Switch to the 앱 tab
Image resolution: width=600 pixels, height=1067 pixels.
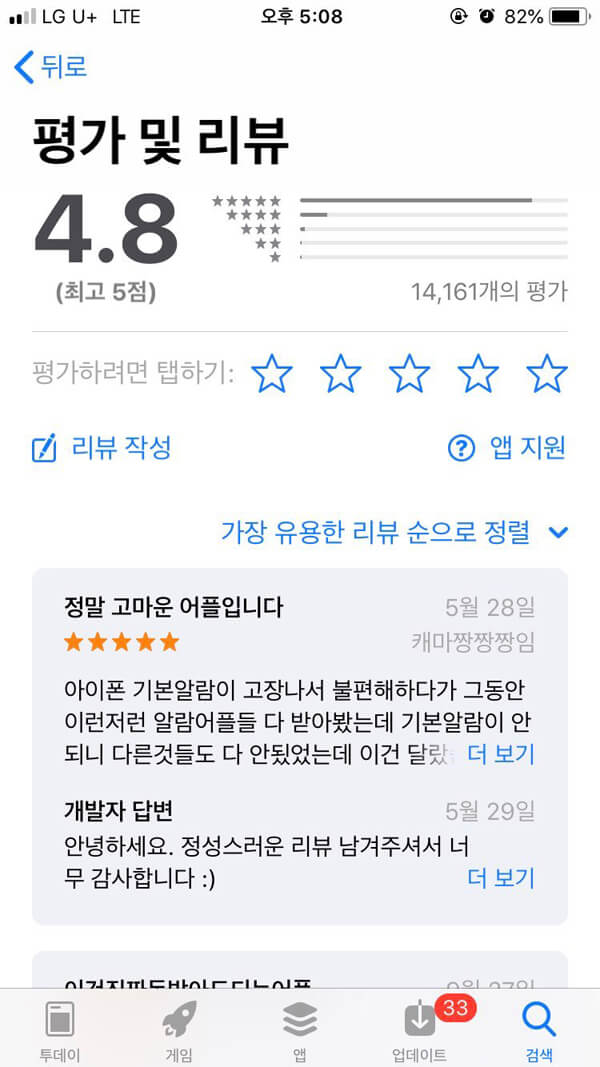click(x=299, y=1030)
